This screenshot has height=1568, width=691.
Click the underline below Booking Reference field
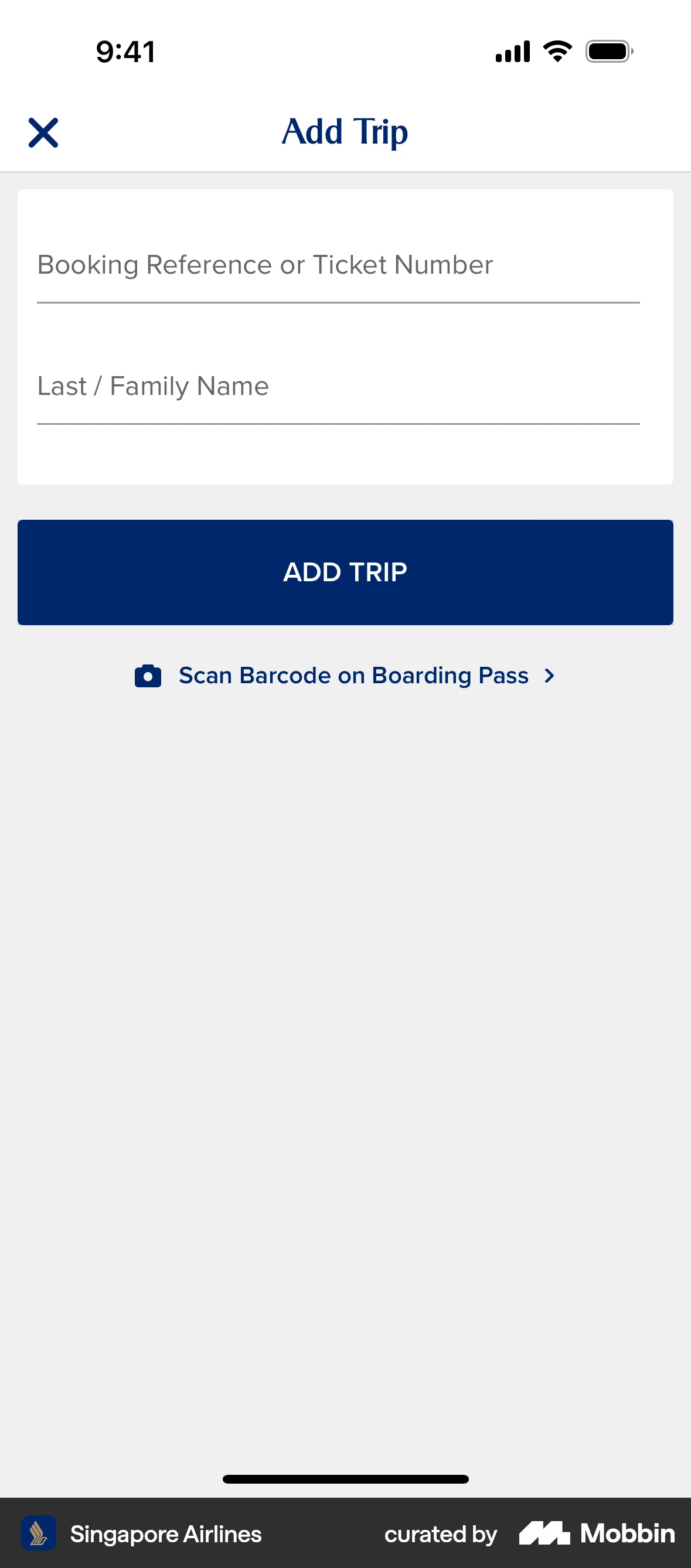339,301
